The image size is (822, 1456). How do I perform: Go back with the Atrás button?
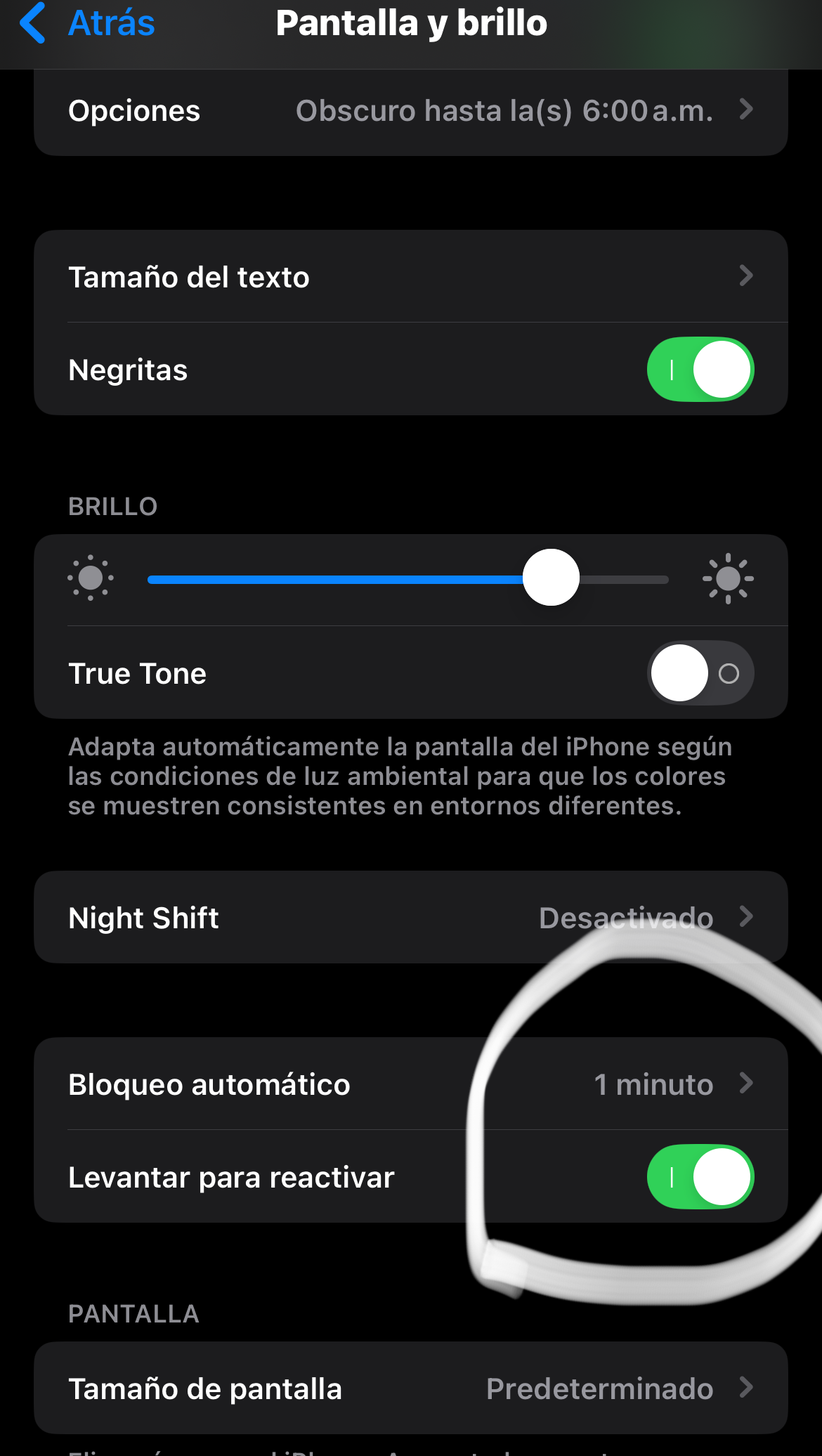point(88,24)
